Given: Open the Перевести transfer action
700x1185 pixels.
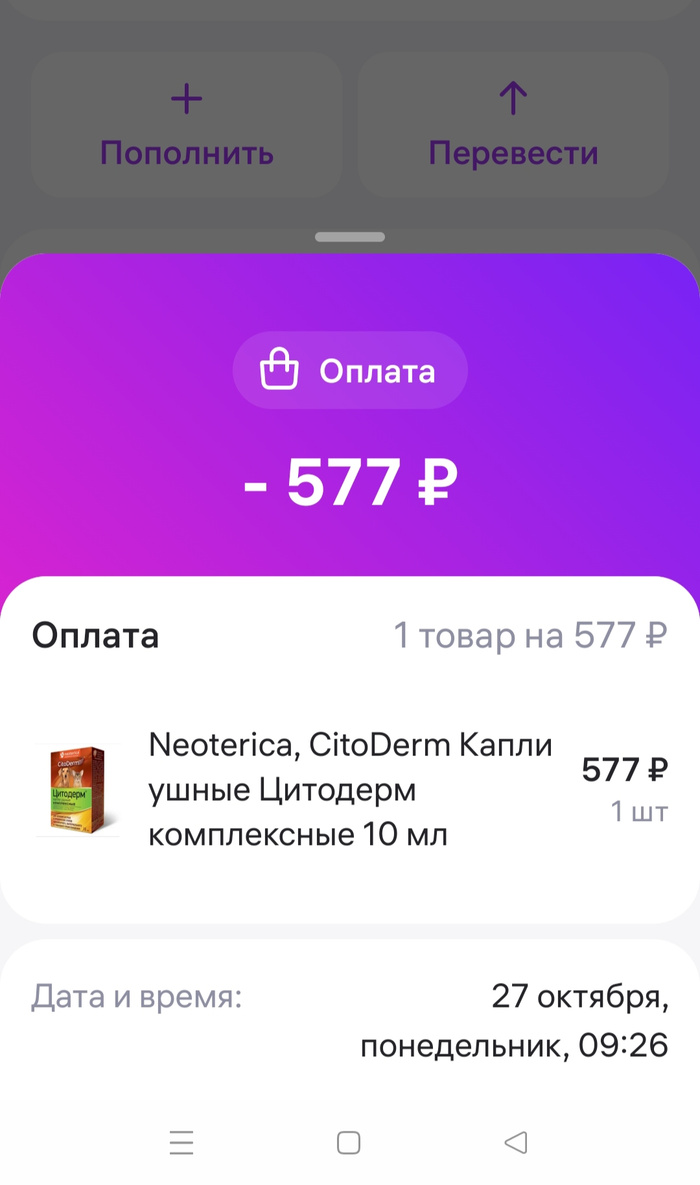Looking at the screenshot, I should 513,125.
